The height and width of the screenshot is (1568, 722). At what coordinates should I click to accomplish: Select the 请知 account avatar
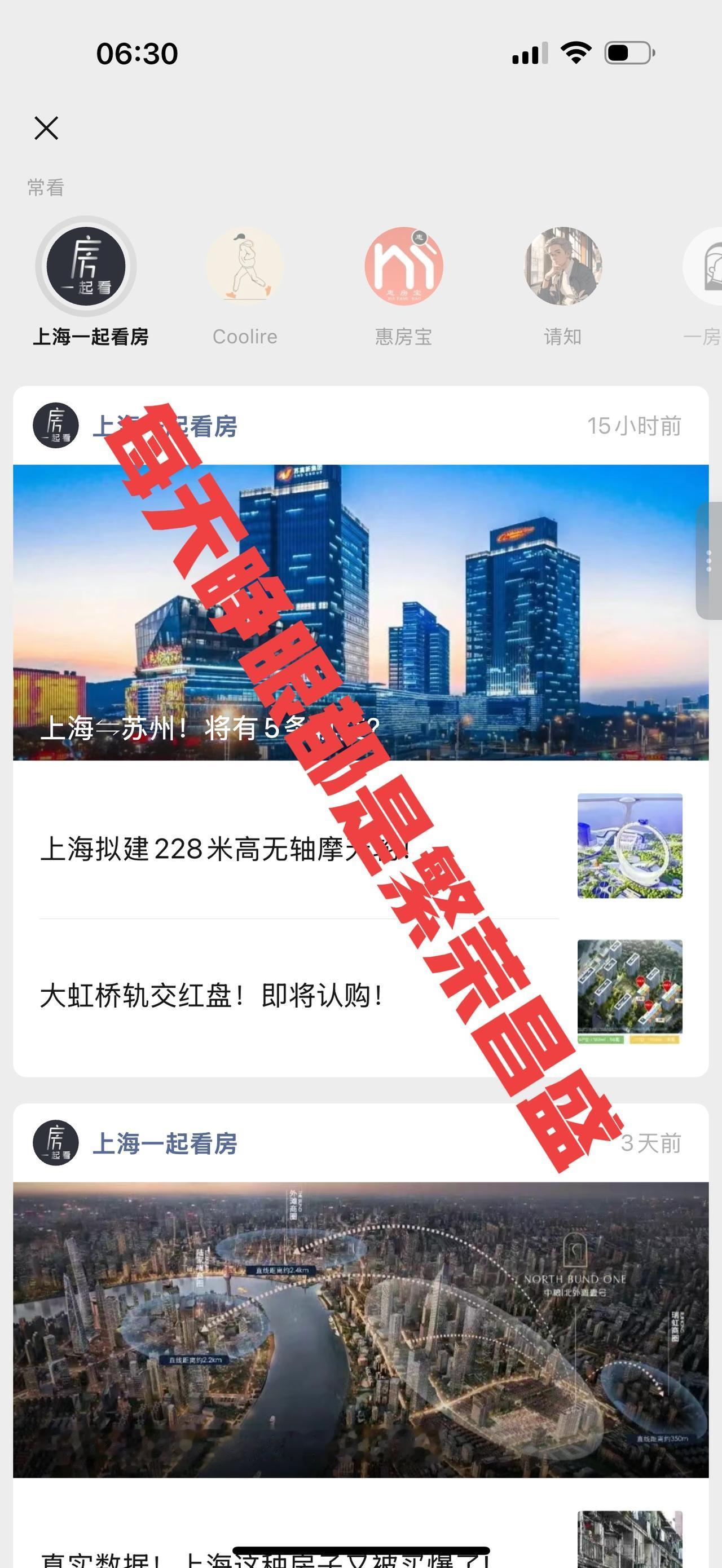tap(560, 267)
